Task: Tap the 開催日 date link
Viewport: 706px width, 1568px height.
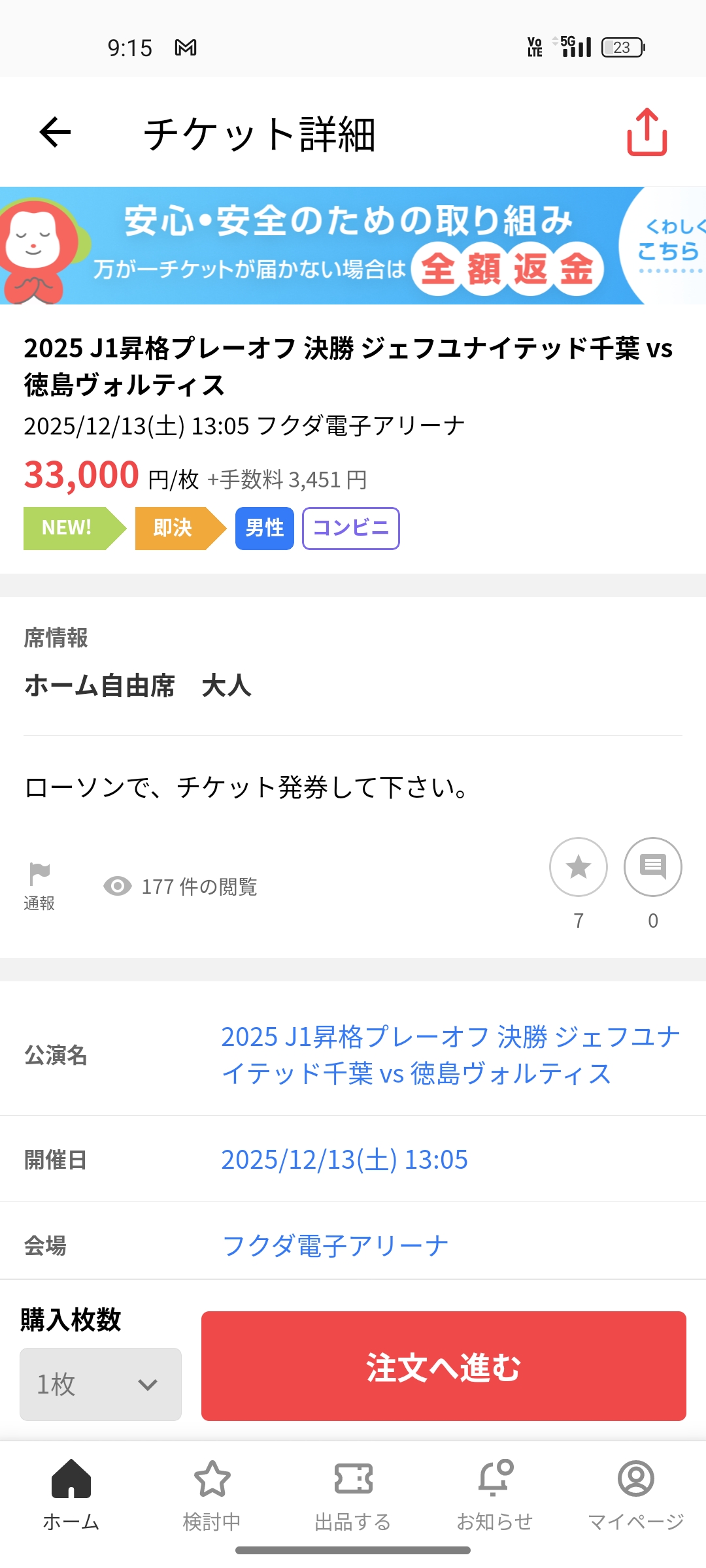Action: click(x=345, y=1160)
